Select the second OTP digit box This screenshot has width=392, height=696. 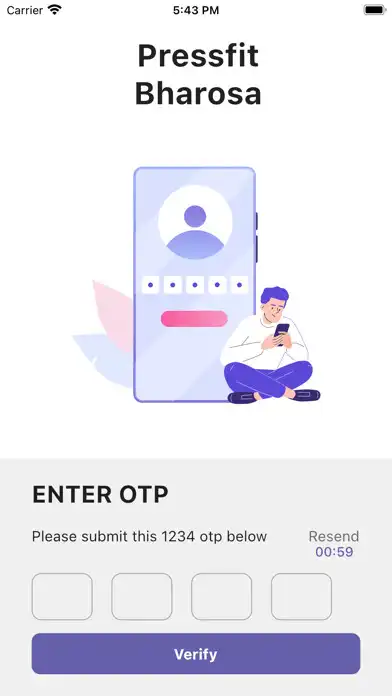click(142, 596)
